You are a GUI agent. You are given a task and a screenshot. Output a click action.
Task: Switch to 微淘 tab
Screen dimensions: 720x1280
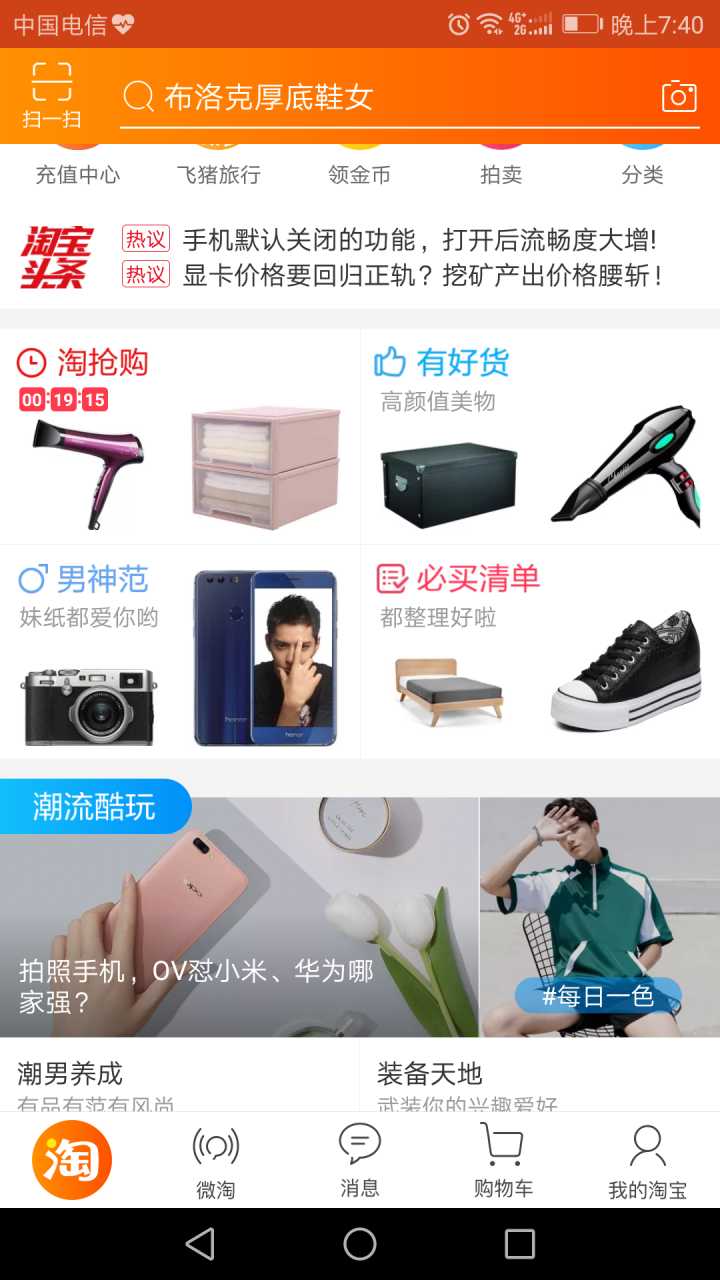click(x=215, y=1162)
